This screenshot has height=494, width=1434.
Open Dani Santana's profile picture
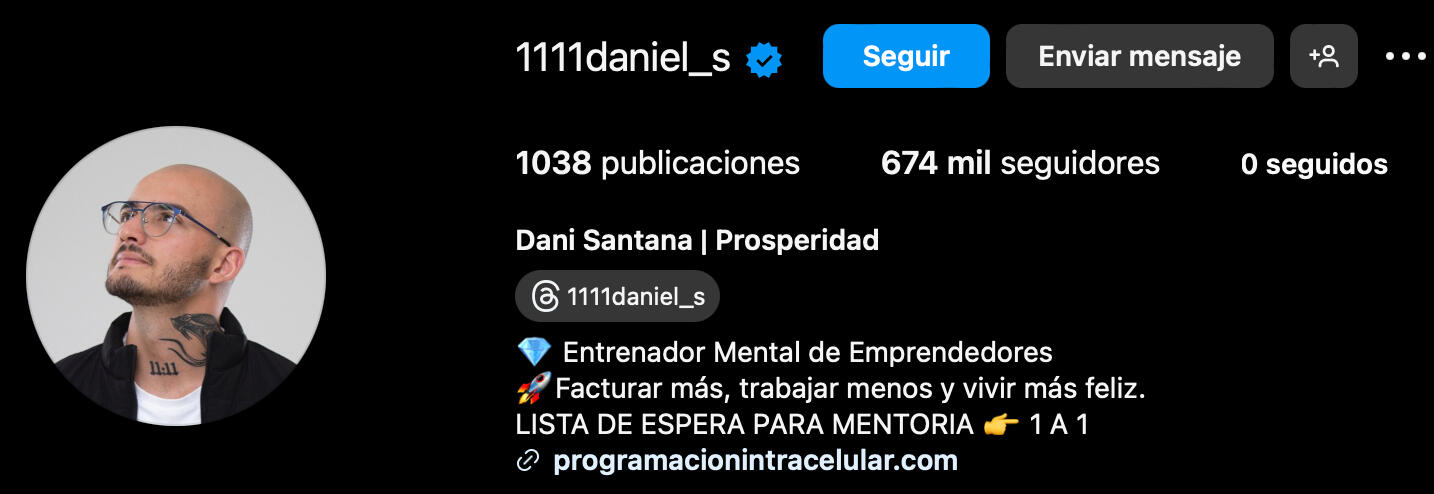(x=176, y=276)
